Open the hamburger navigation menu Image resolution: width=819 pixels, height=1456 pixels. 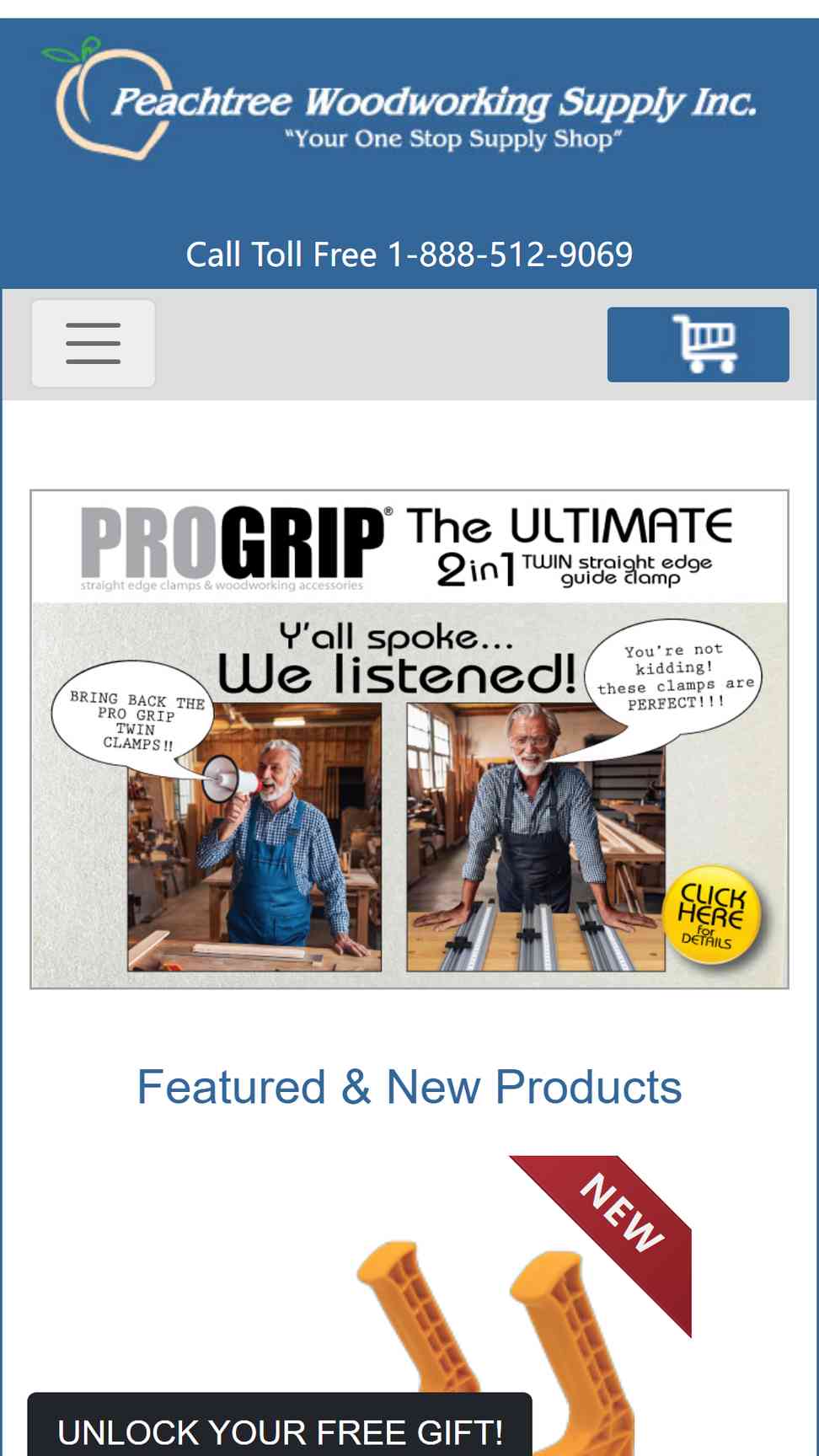pos(94,344)
